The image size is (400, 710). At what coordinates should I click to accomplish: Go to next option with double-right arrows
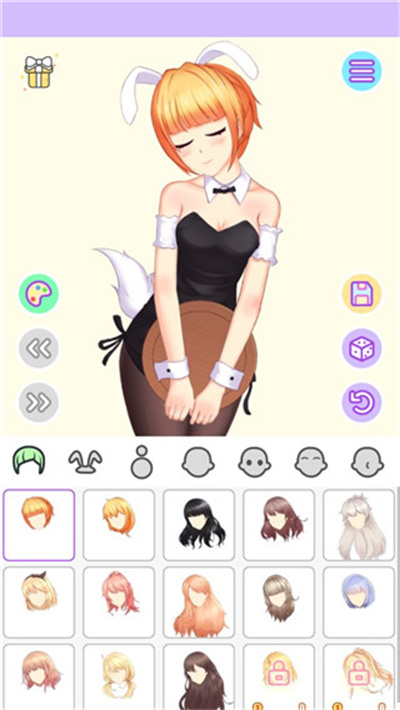(x=39, y=402)
